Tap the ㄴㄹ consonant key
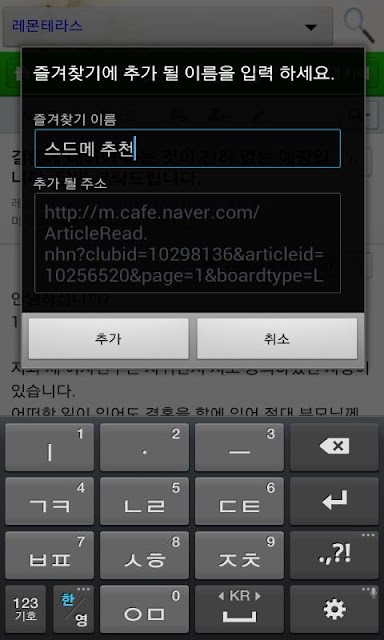Screen dimensions: 384x640 click(144, 501)
